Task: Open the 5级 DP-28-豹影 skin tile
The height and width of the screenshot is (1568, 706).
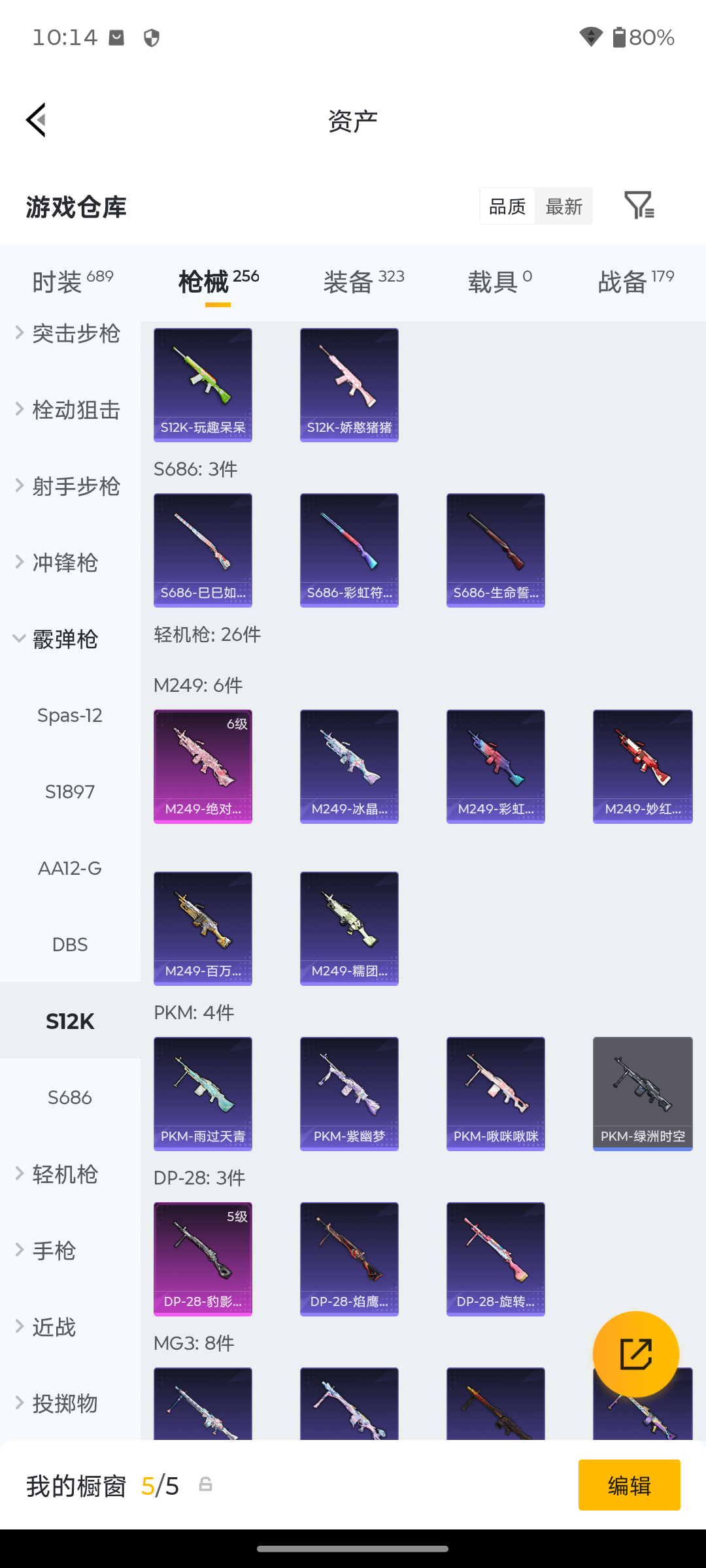Action: (203, 1259)
